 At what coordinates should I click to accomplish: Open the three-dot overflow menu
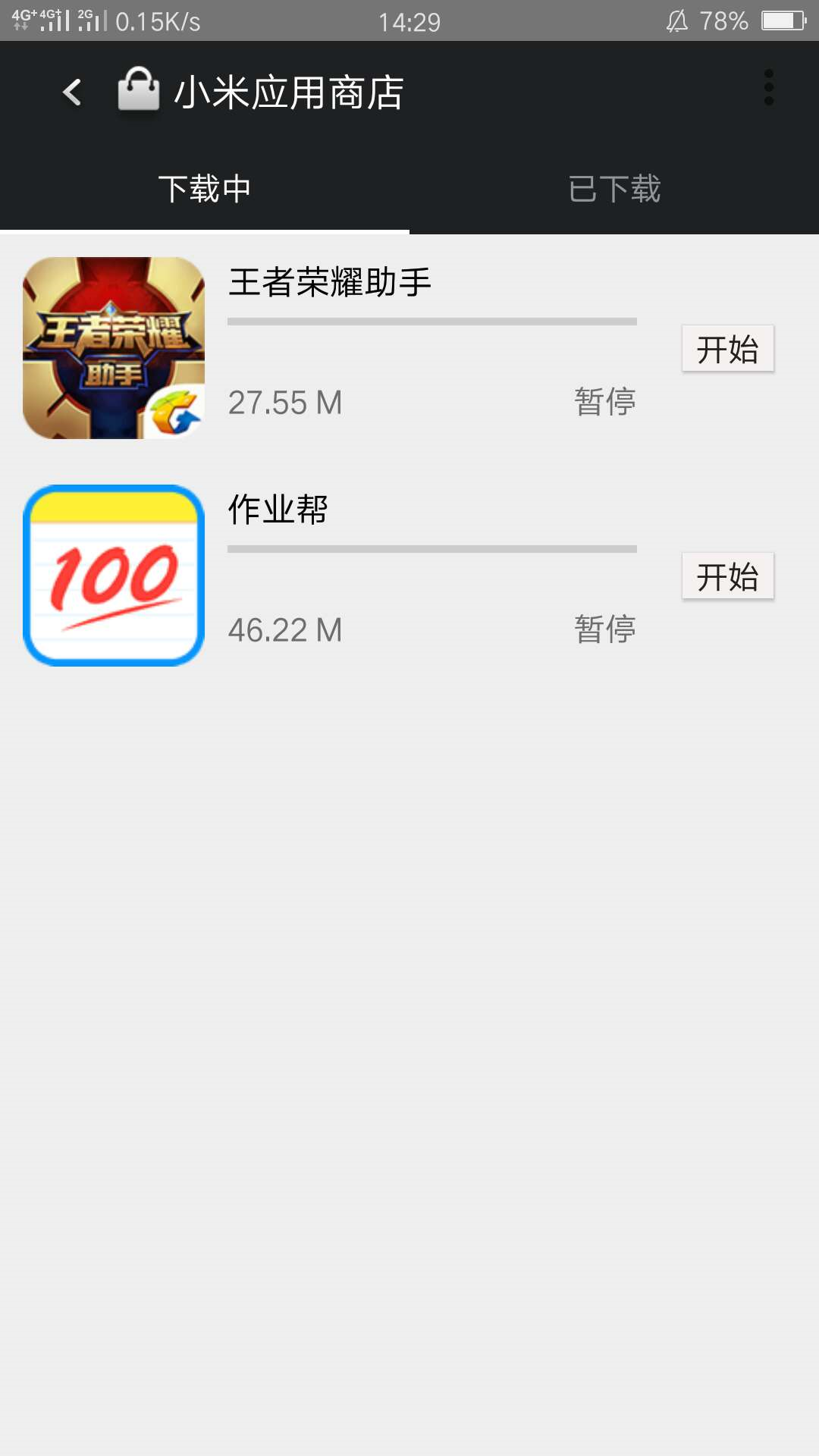click(771, 87)
